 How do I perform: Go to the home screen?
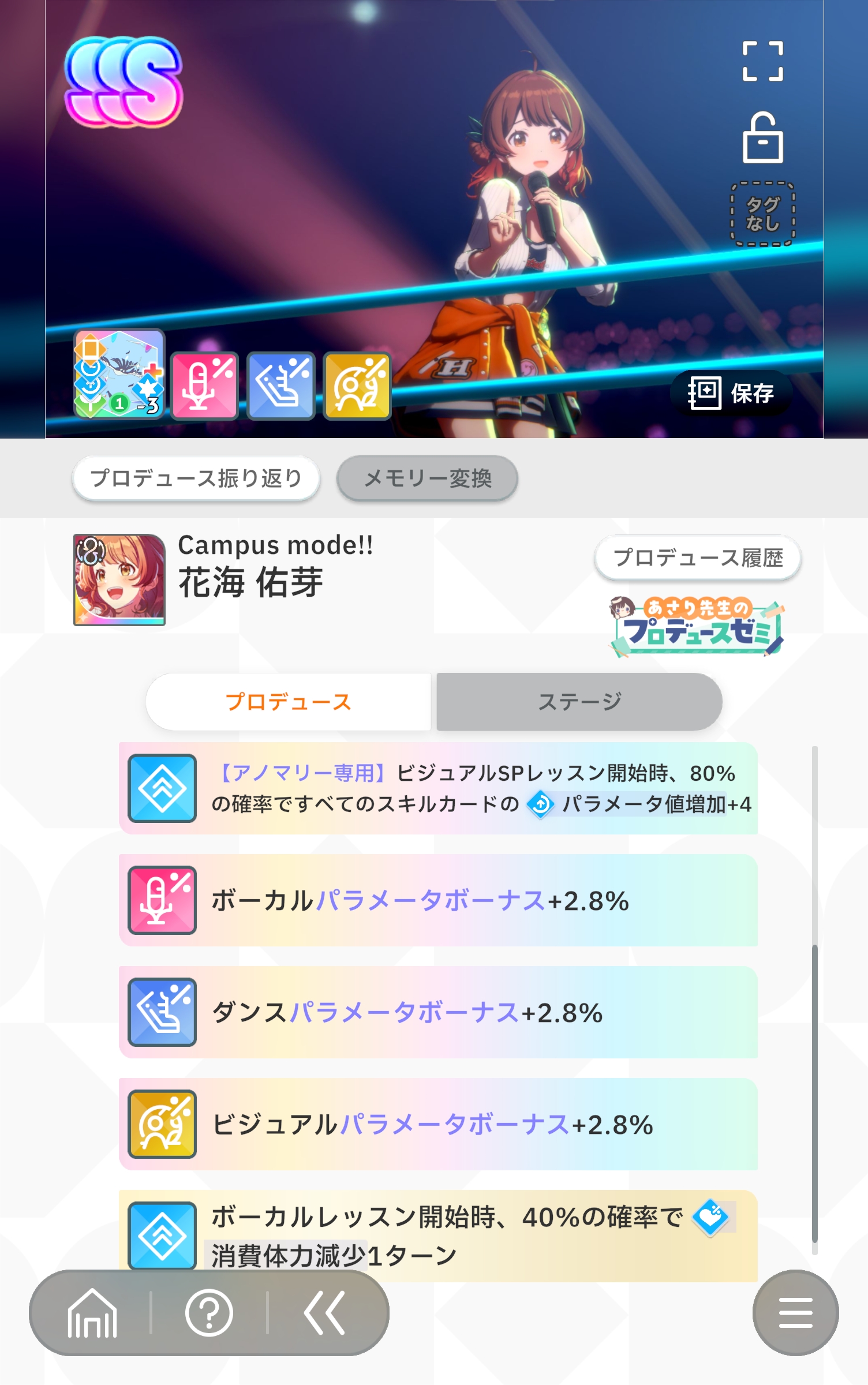pos(92,1313)
